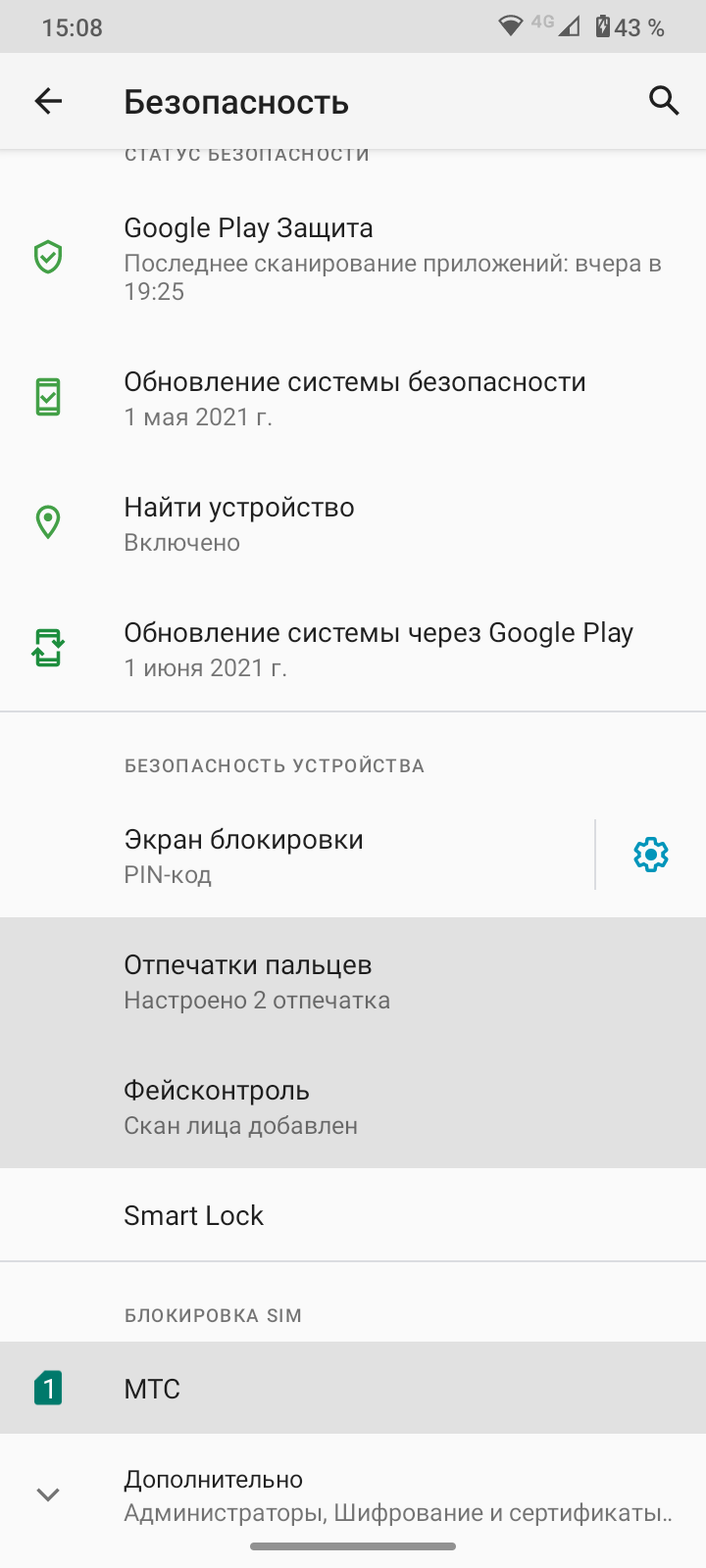Open Экран блокировки row
706x1568 pixels.
tap(297, 856)
